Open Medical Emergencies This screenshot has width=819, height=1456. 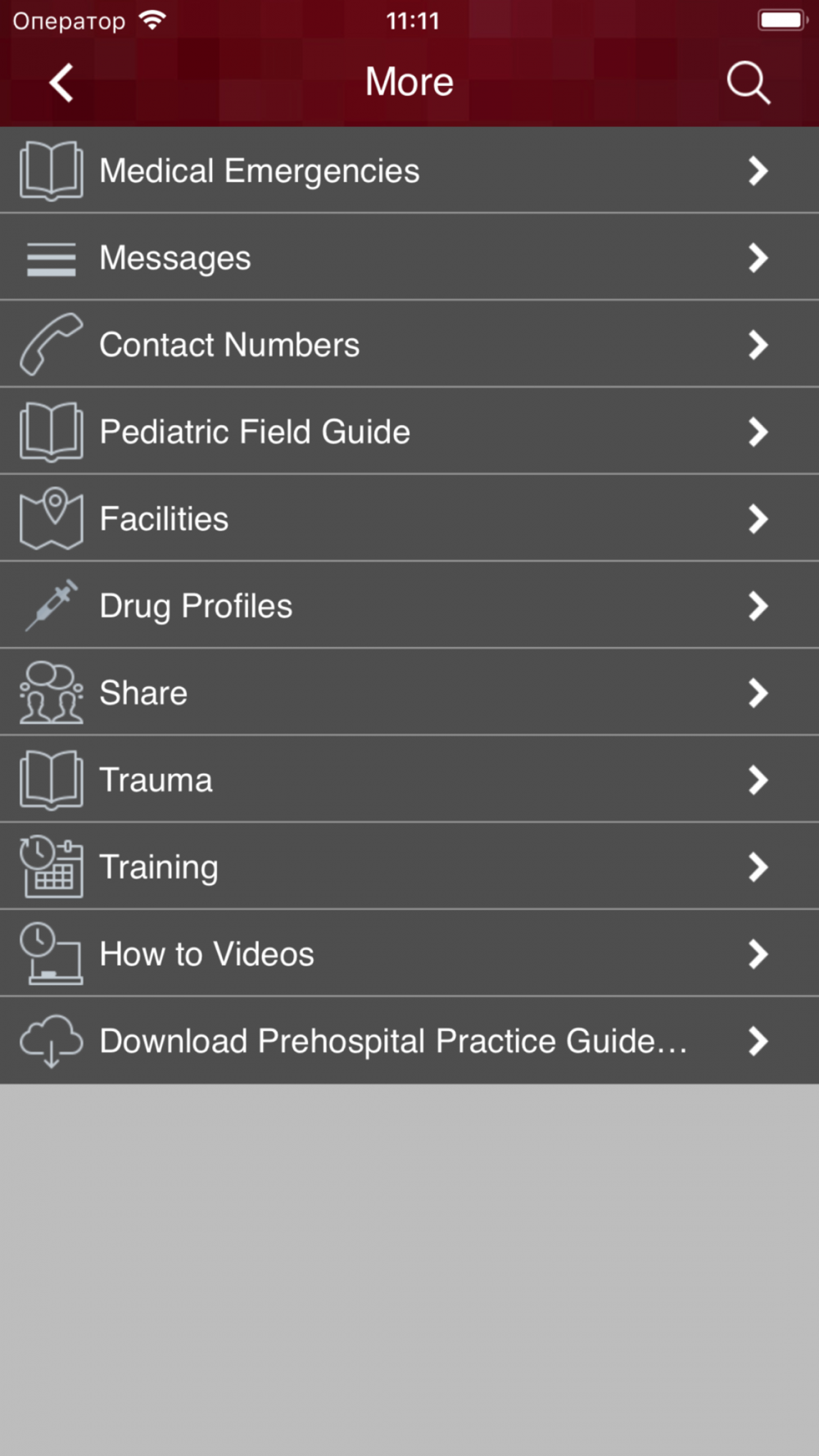[x=409, y=170]
